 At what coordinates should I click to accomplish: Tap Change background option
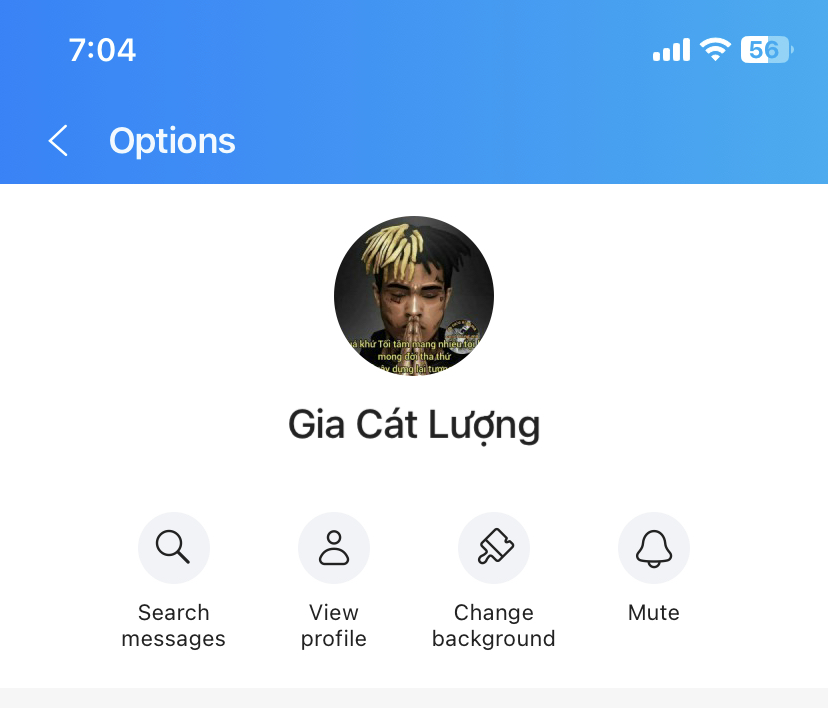click(x=494, y=548)
